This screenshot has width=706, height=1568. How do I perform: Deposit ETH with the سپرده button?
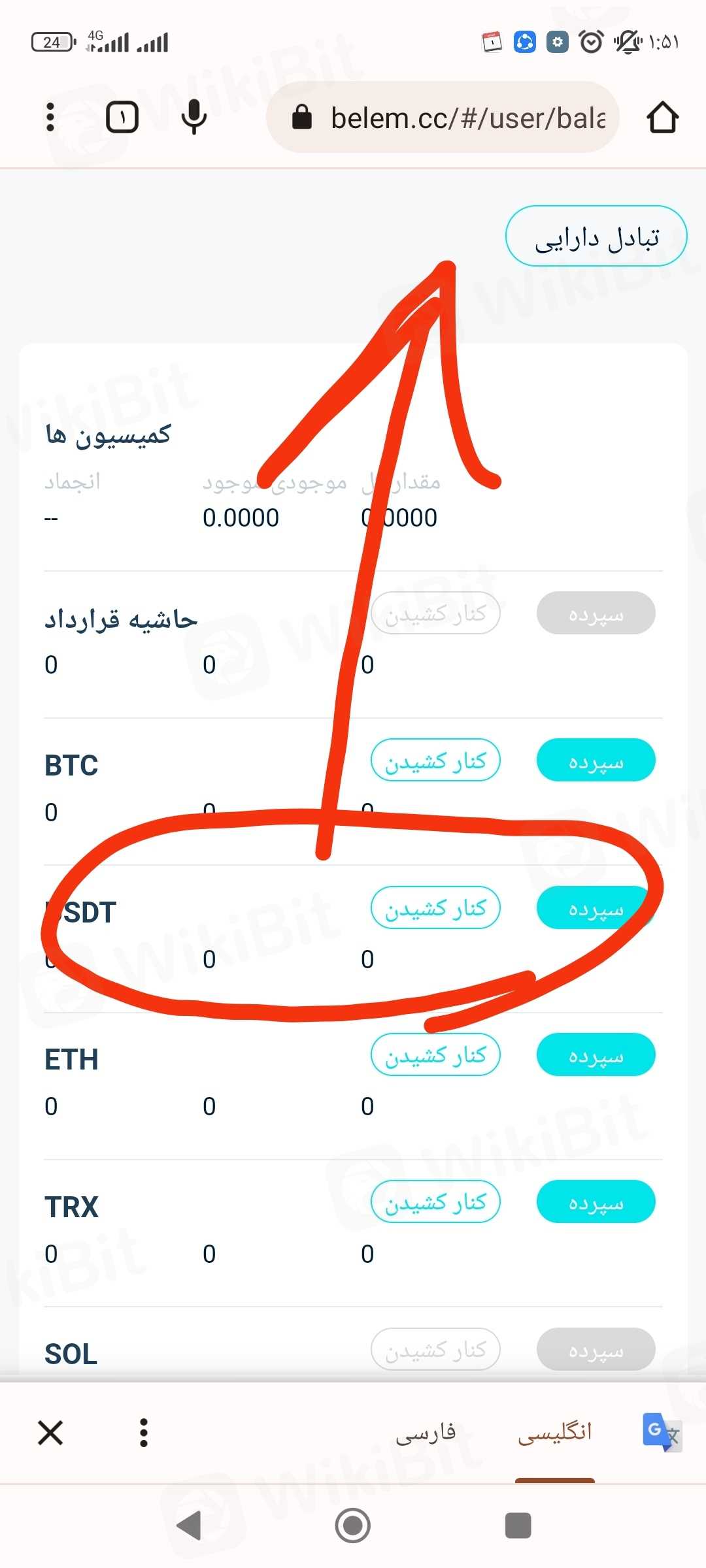coord(596,1055)
